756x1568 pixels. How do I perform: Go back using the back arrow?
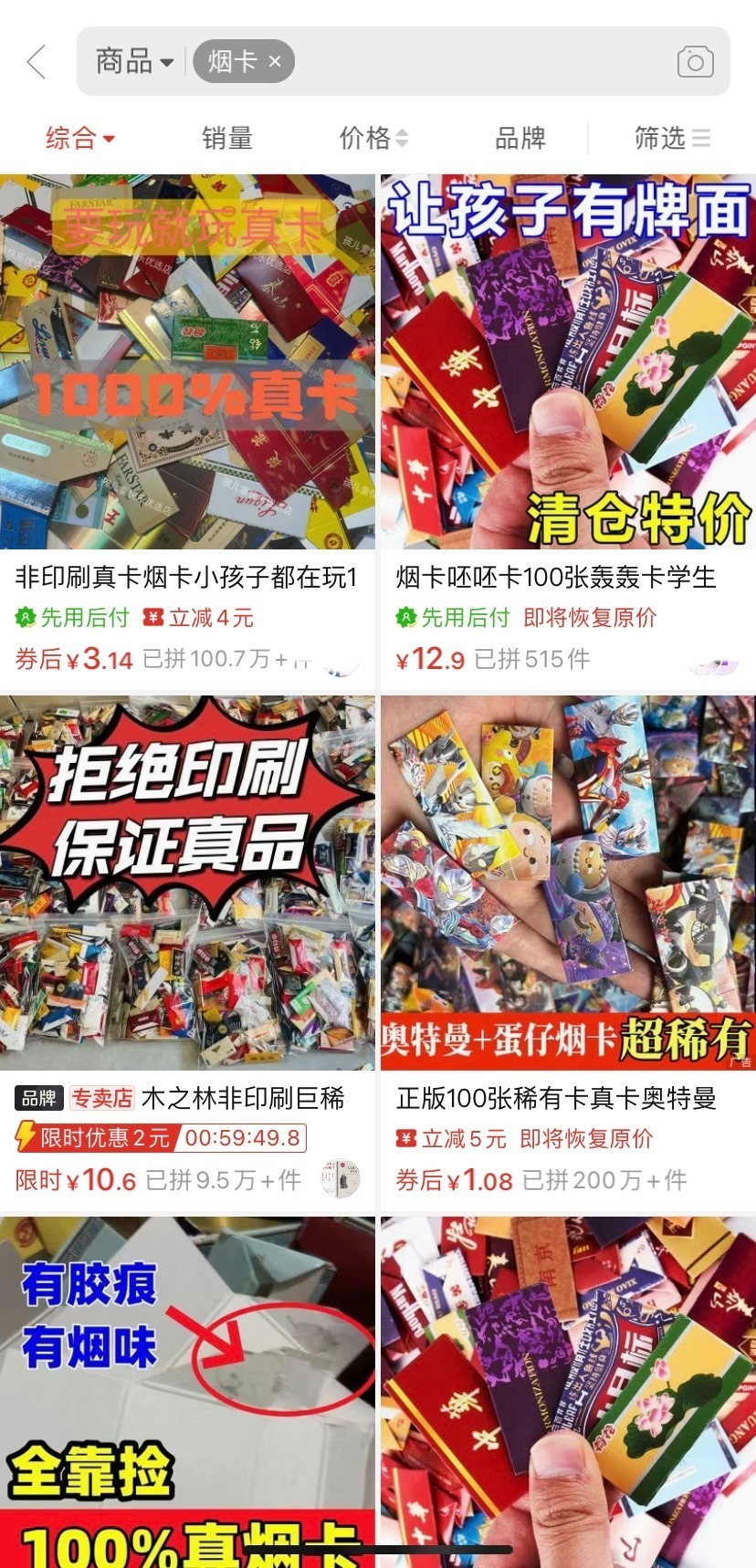(x=37, y=62)
